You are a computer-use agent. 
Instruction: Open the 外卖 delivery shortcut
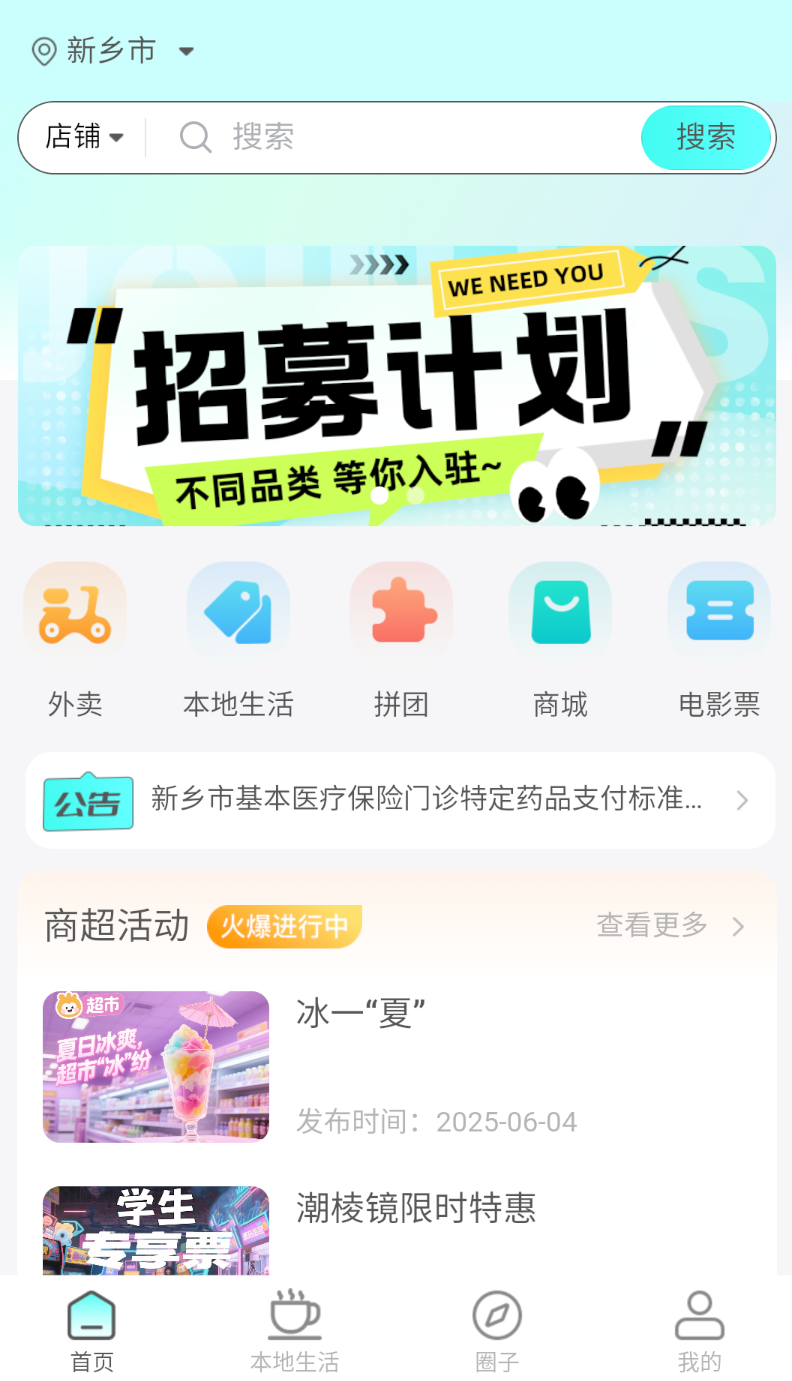(x=75, y=641)
